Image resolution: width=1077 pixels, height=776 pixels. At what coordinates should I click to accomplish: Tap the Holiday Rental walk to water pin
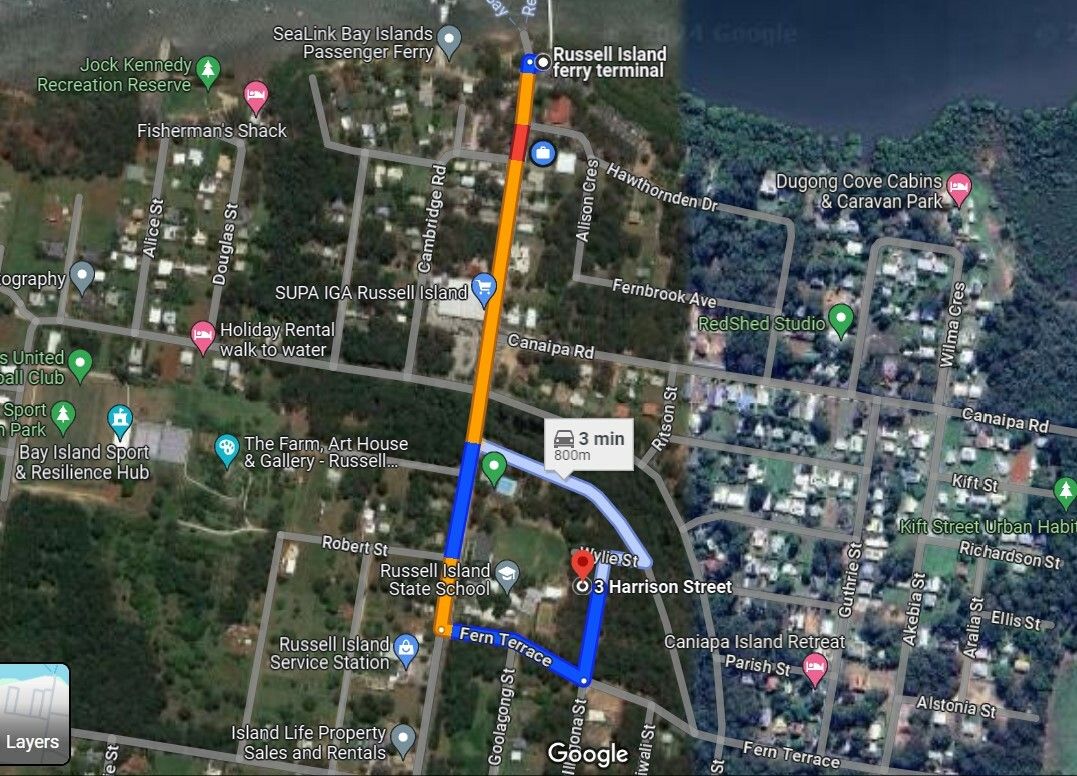pyautogui.click(x=203, y=336)
